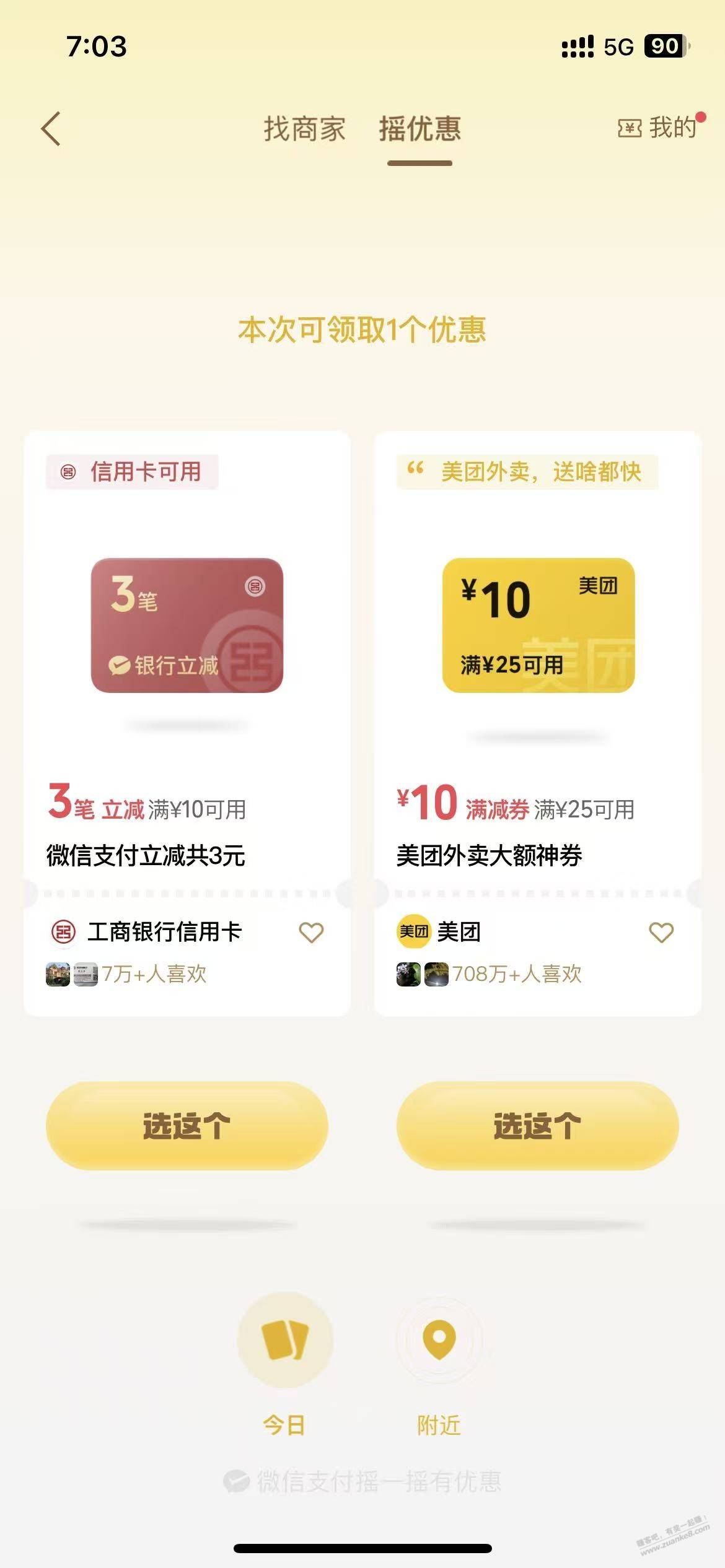
Task: Choose 选这个 under the 工商银行 coupon
Action: point(187,1125)
